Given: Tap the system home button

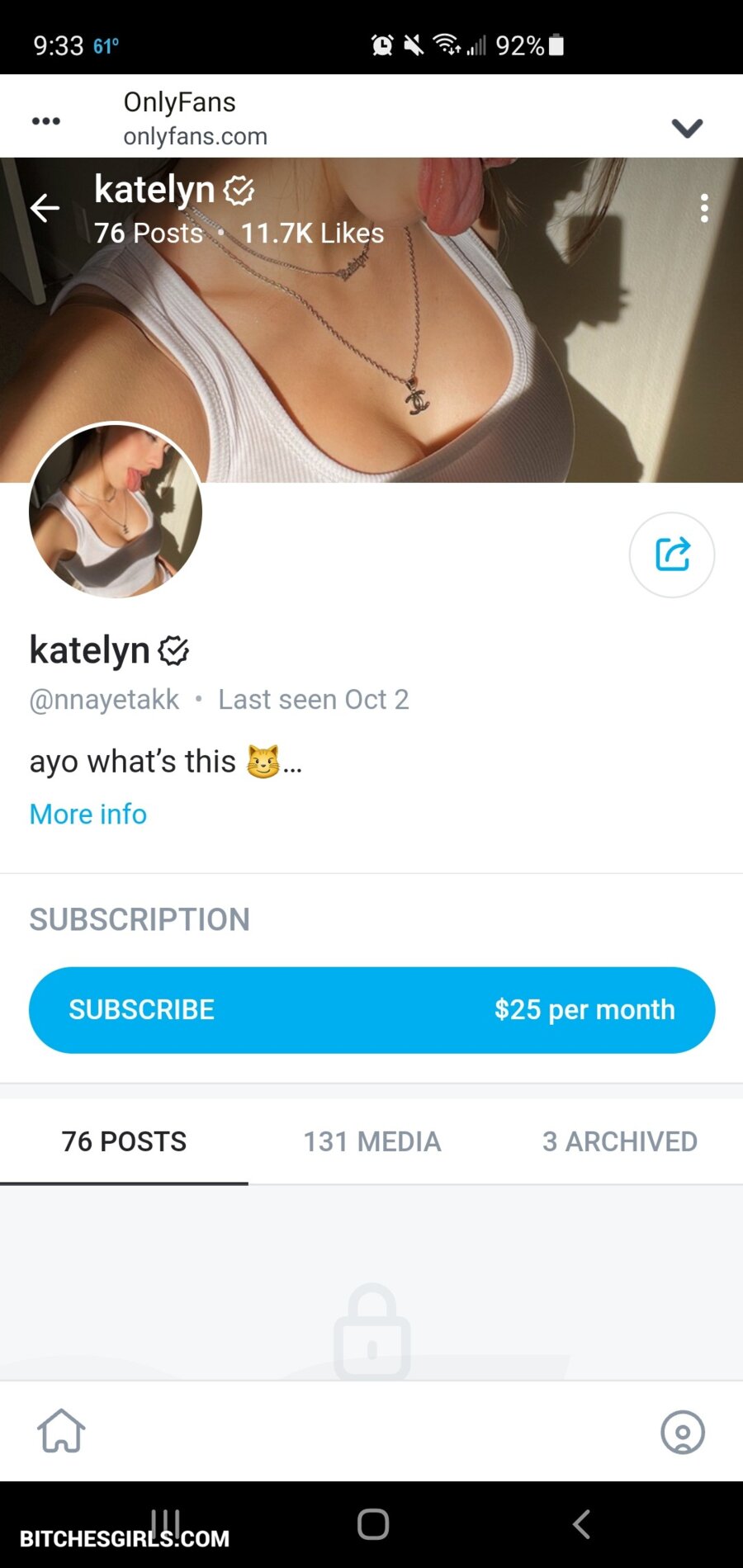Looking at the screenshot, I should click(372, 1524).
